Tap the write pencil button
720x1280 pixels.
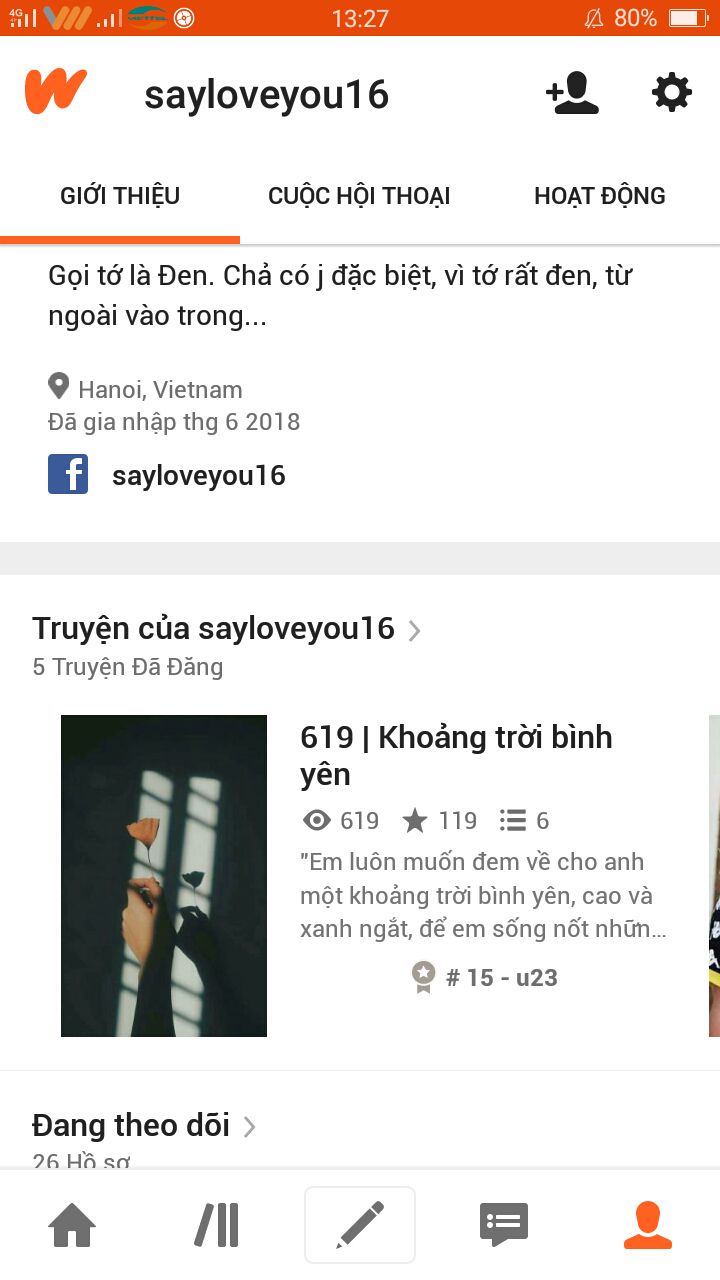pyautogui.click(x=360, y=1225)
